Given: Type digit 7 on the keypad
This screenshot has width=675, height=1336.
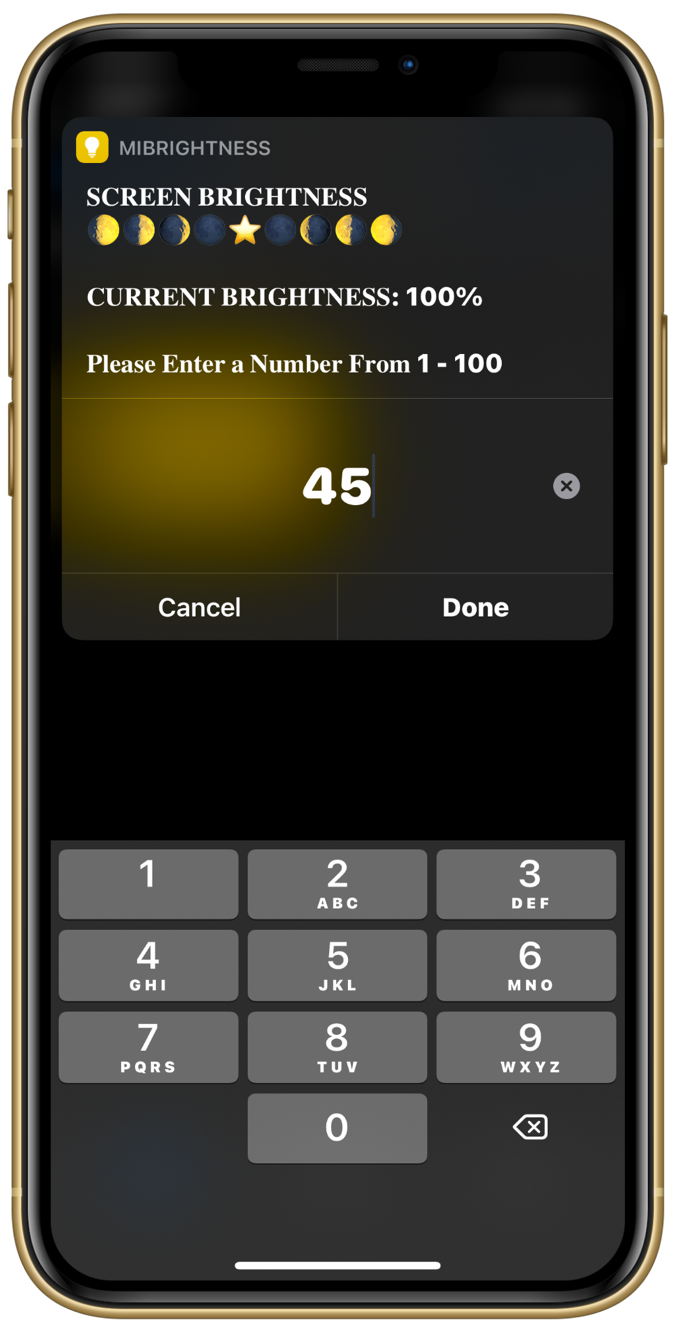Looking at the screenshot, I should tap(148, 1047).
